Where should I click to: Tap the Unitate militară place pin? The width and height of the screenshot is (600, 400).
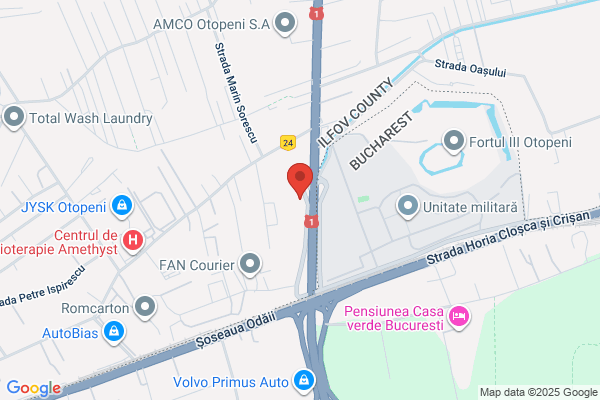pyautogui.click(x=408, y=207)
